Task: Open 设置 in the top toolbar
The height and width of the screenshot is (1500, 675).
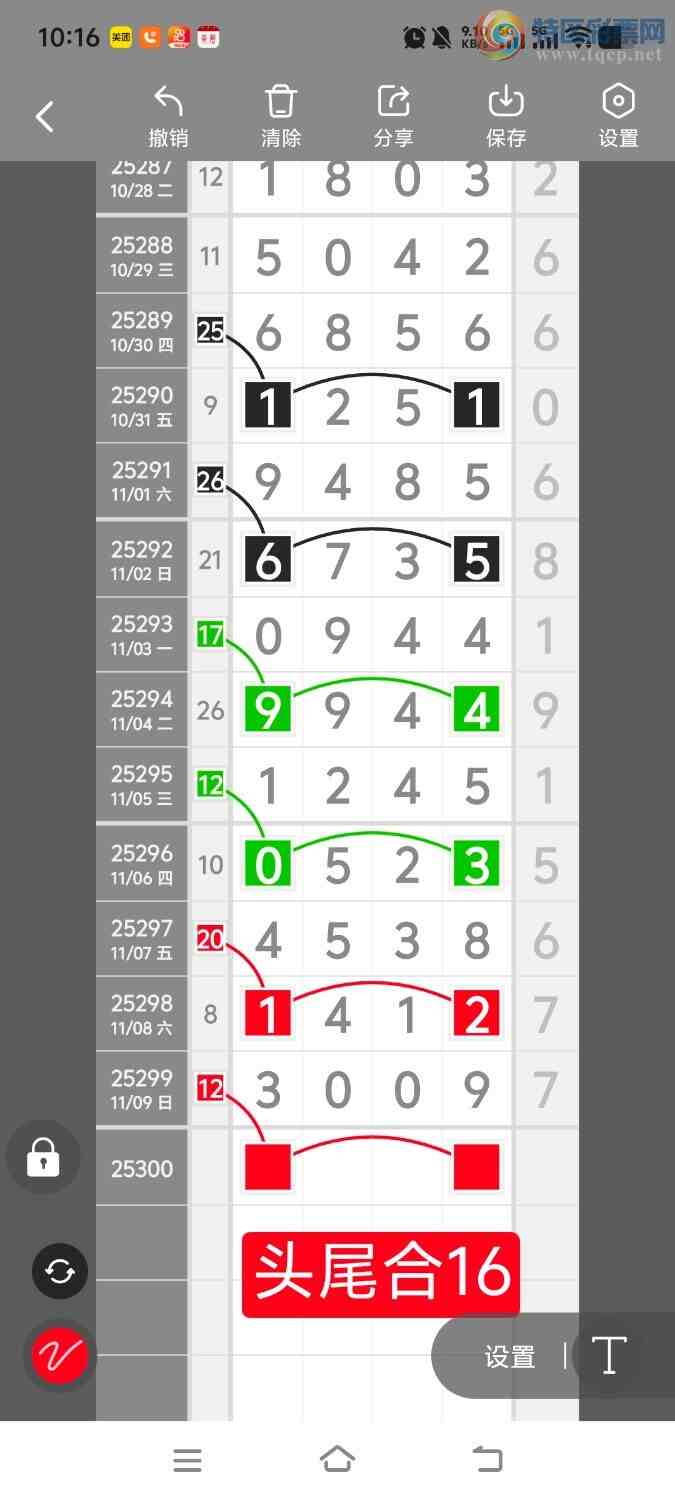Action: (618, 116)
